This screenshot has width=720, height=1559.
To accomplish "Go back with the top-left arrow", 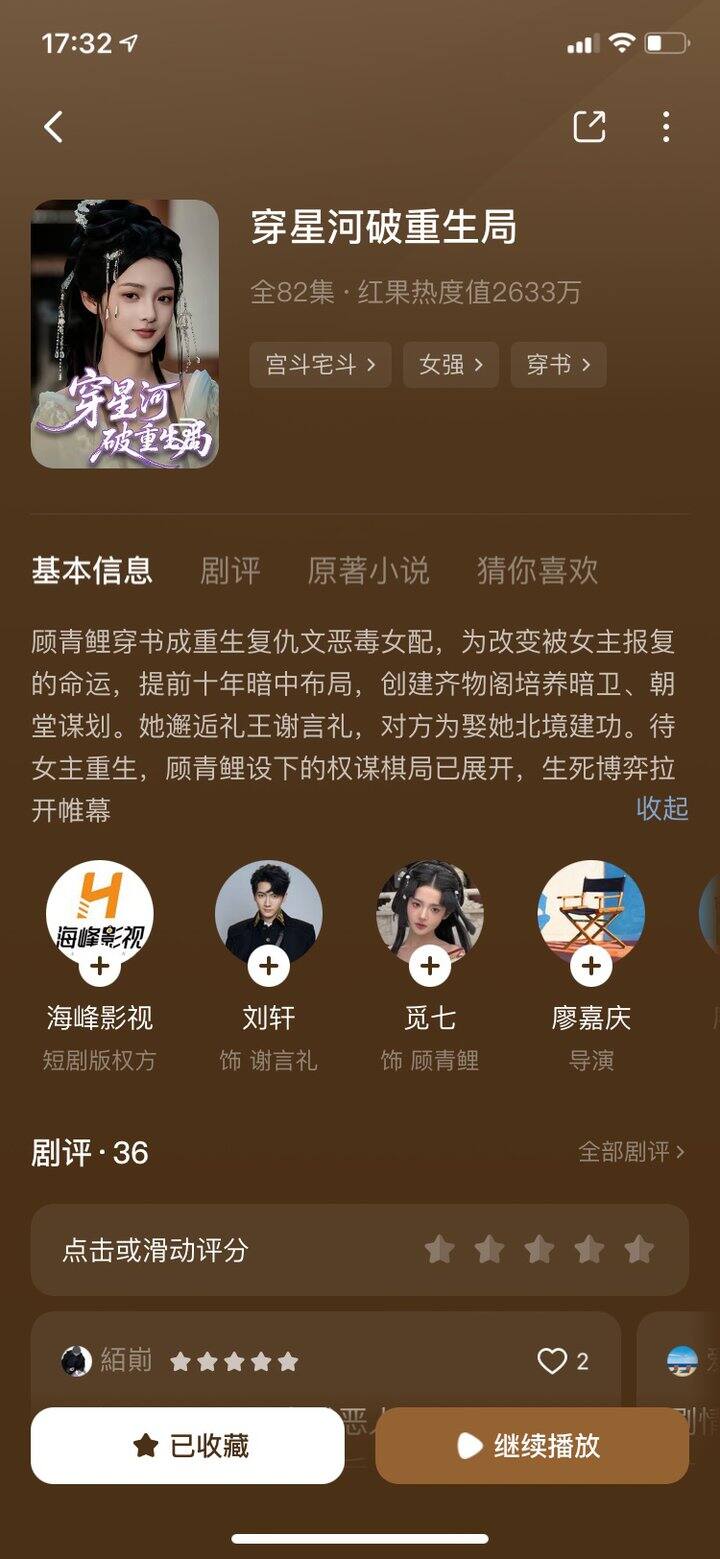I will tap(54, 127).
